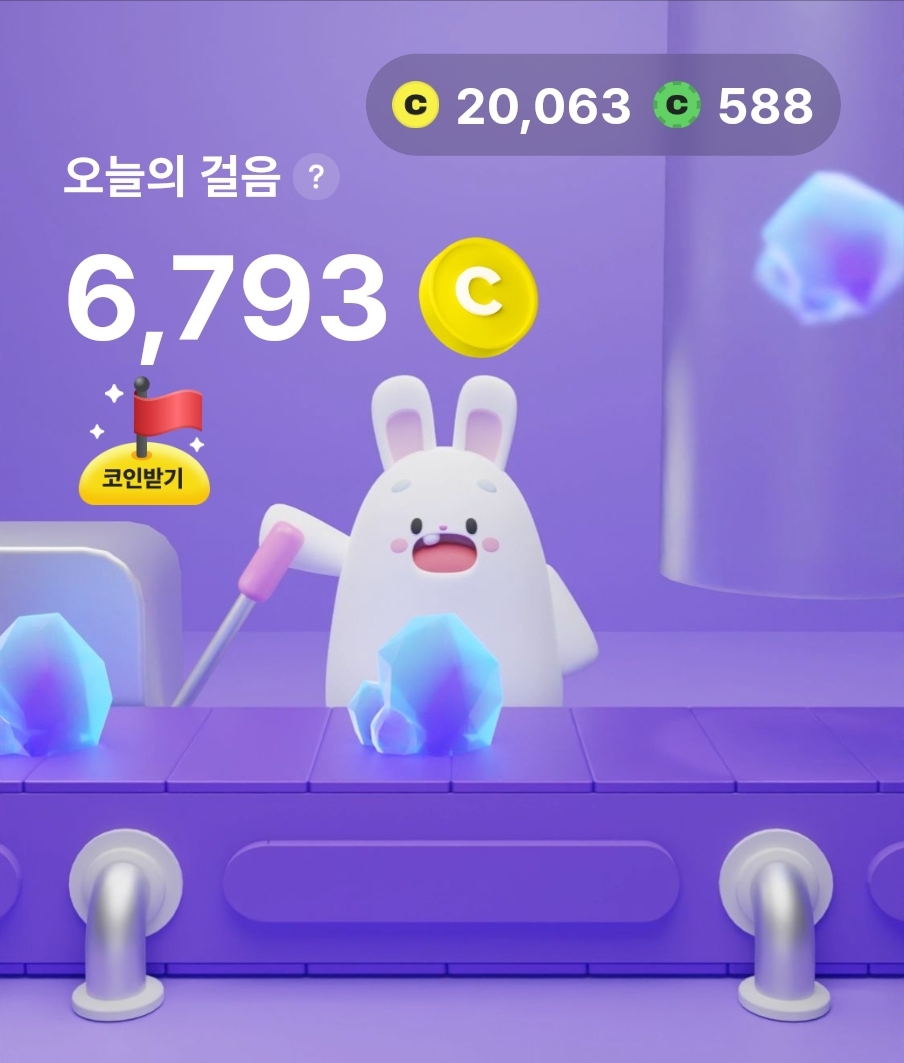
Task: Open the coin balance pill showing 20,063
Action: point(603,105)
